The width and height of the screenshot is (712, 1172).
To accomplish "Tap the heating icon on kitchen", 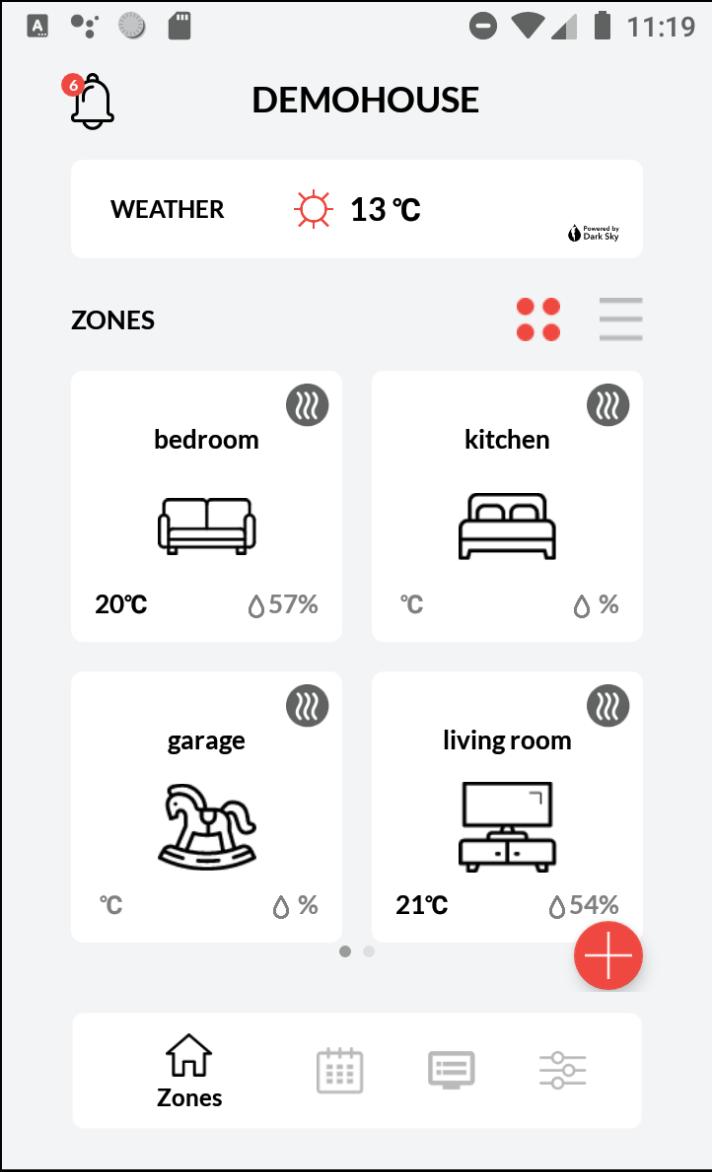I will click(x=608, y=406).
